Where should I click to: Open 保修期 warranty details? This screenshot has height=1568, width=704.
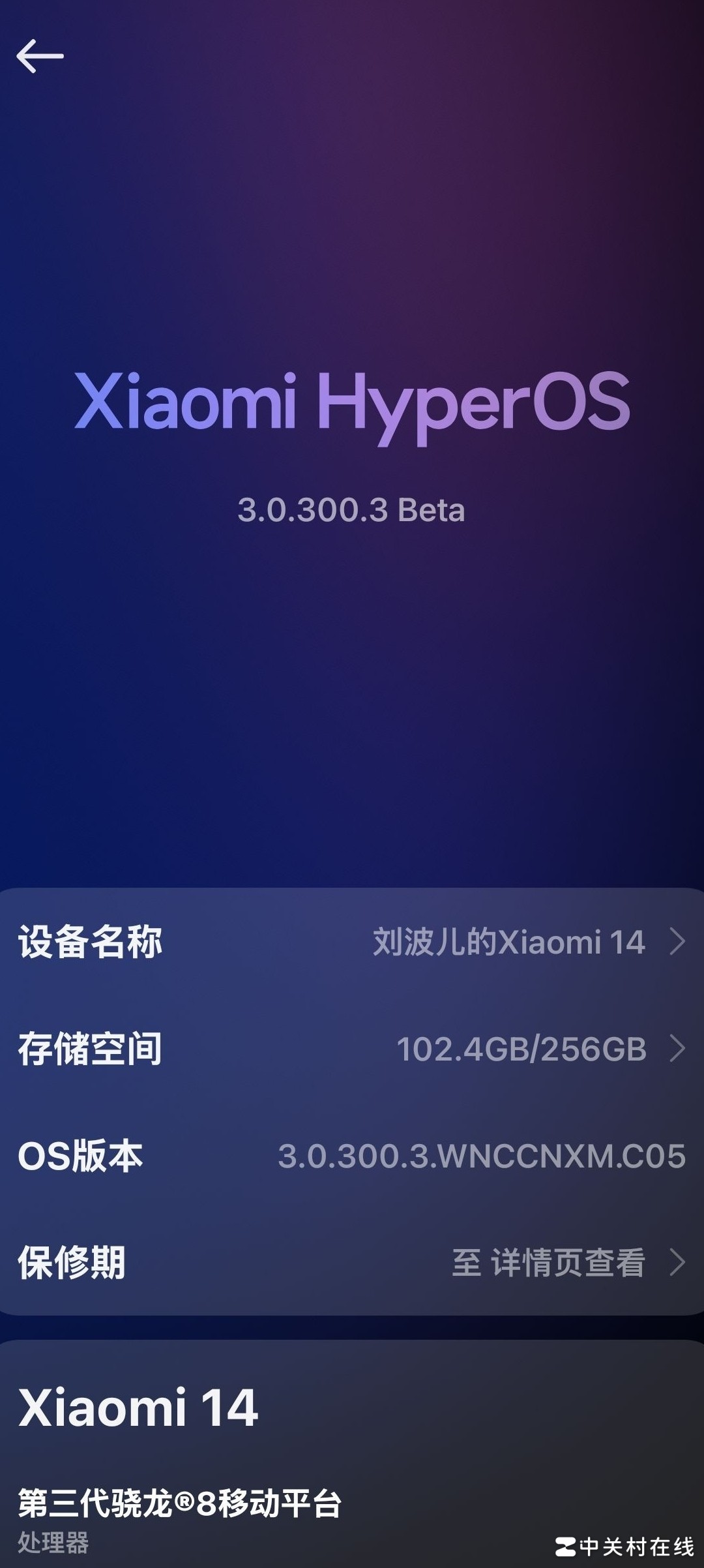(x=352, y=1262)
